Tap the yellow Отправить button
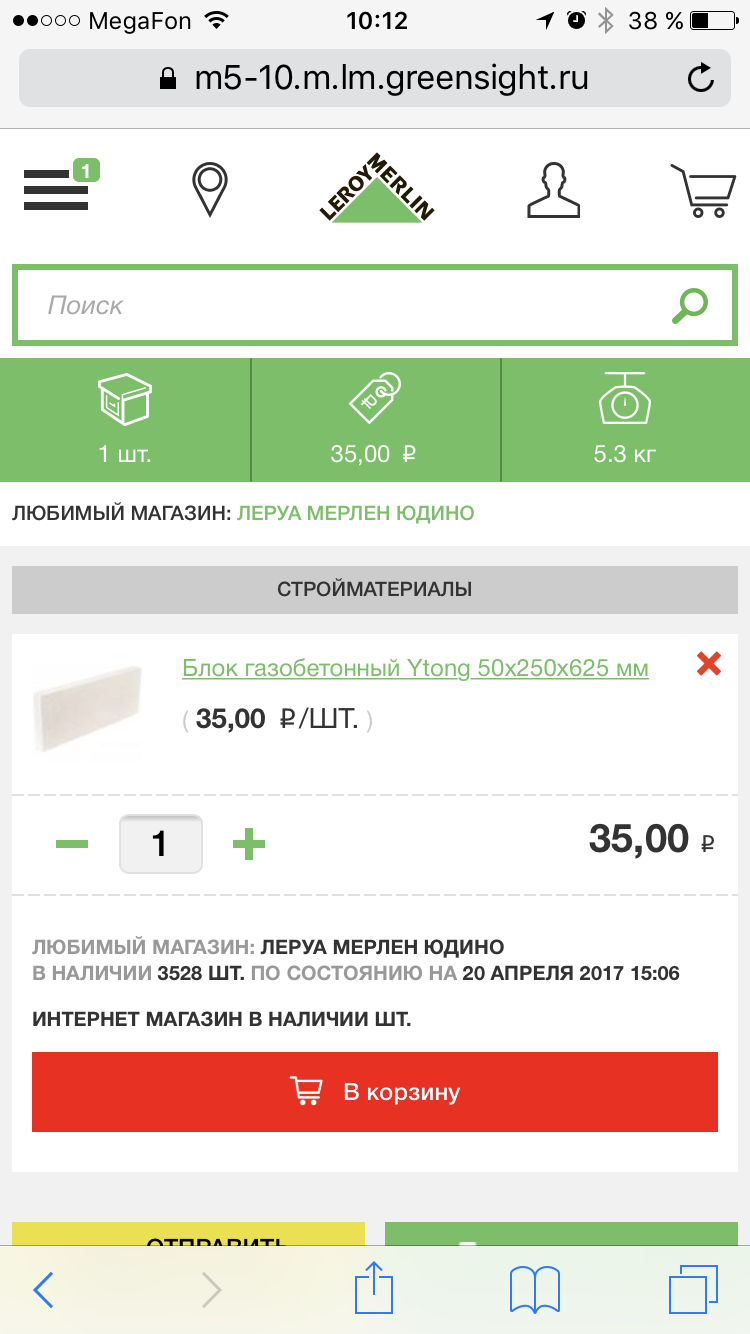This screenshot has height=1334, width=750. point(188,1235)
